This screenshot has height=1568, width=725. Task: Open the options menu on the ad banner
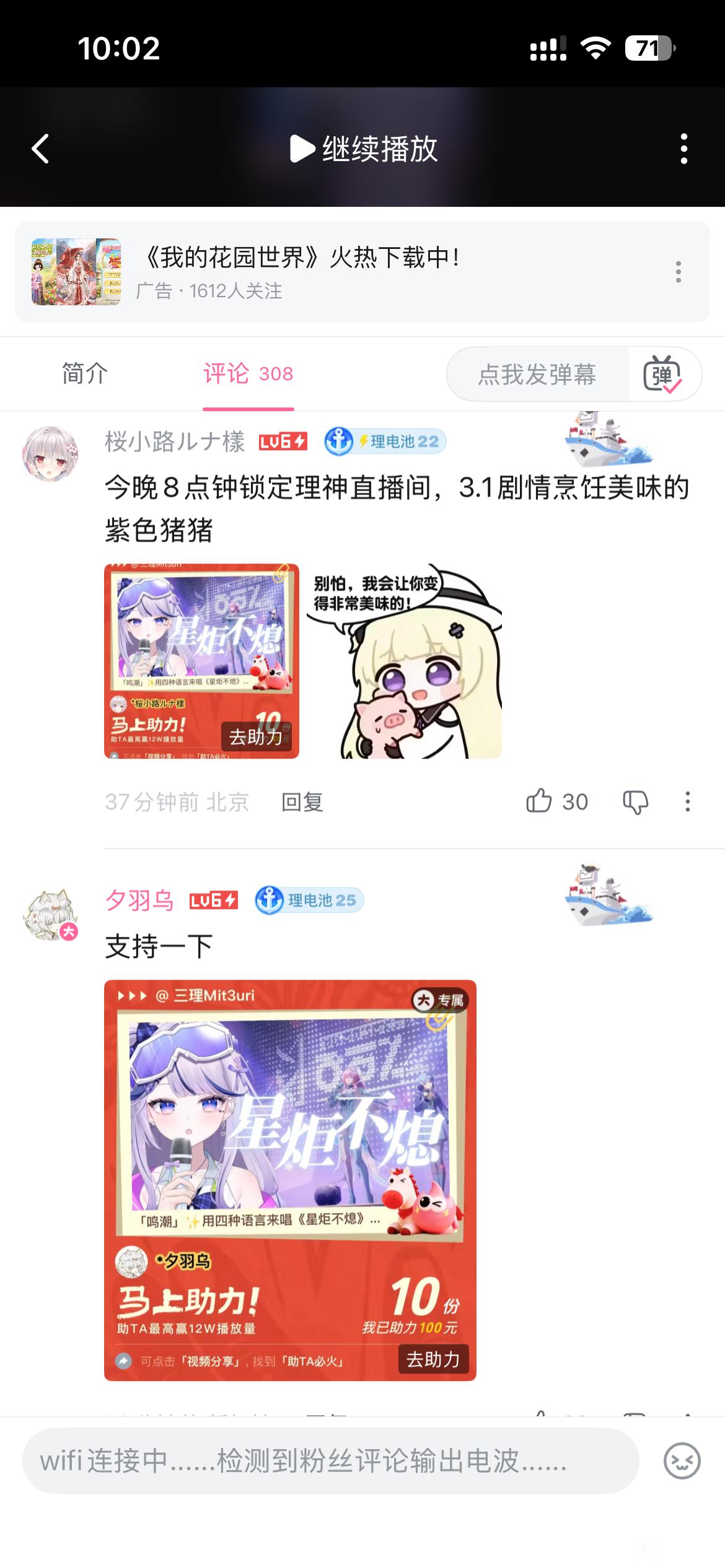click(679, 272)
